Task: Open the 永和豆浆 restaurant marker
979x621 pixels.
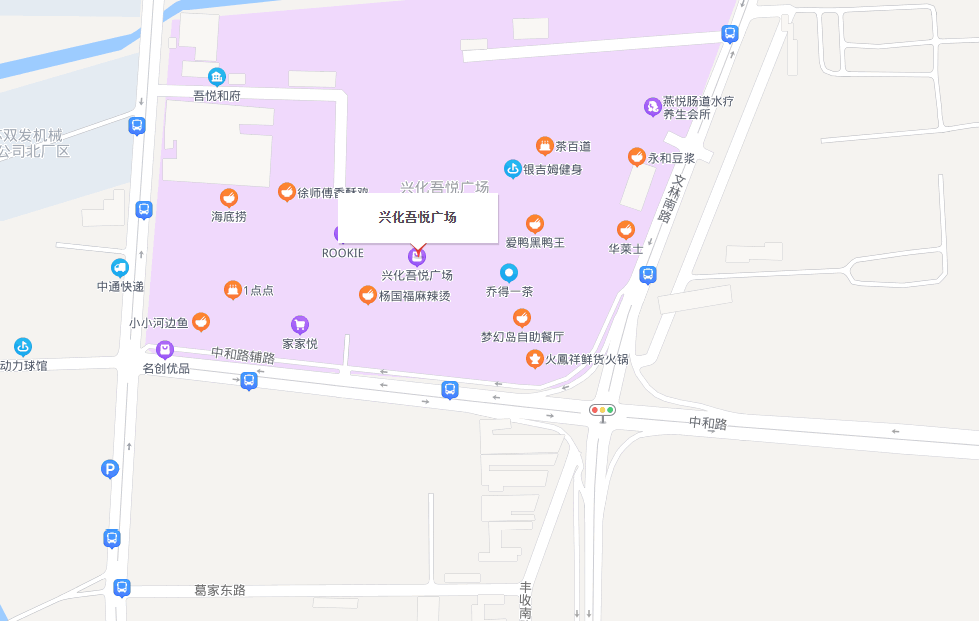Action: [x=636, y=157]
